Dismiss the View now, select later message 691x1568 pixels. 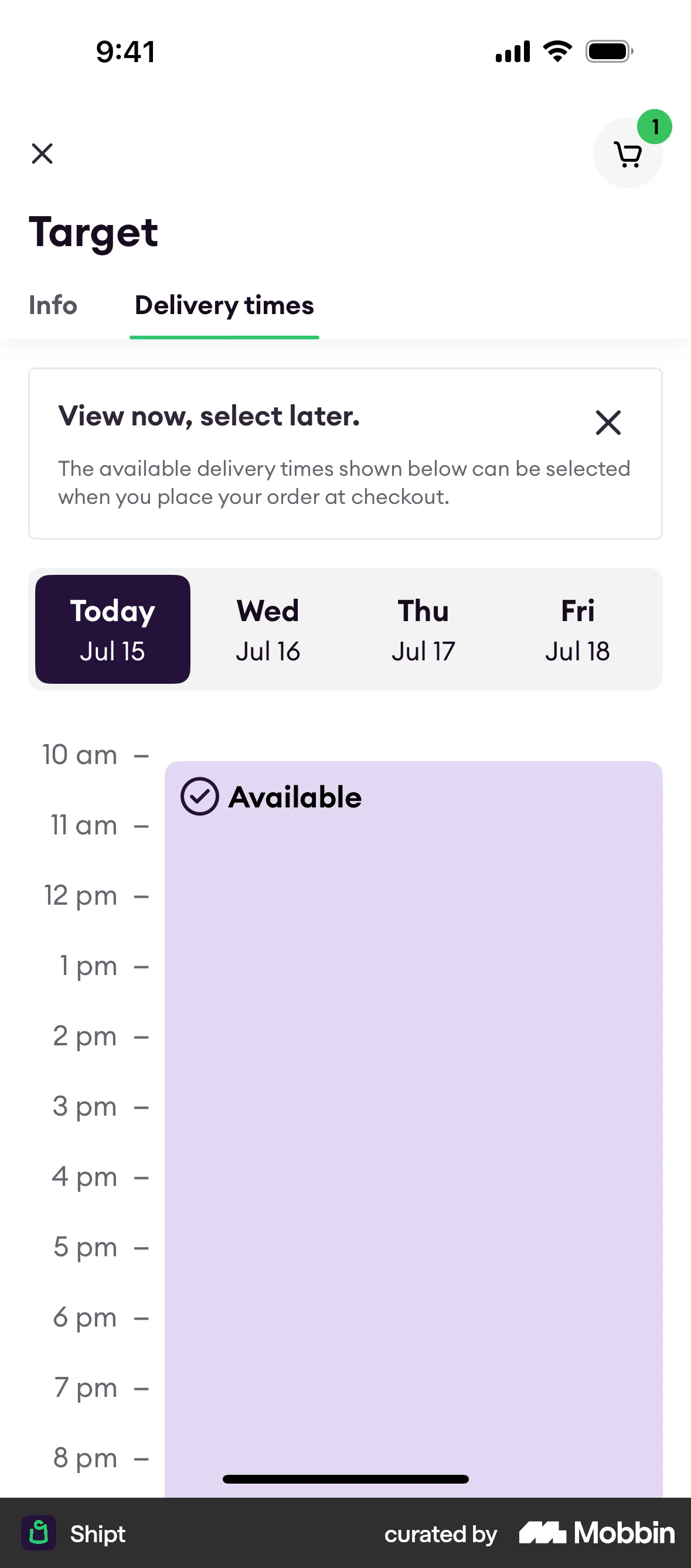608,423
